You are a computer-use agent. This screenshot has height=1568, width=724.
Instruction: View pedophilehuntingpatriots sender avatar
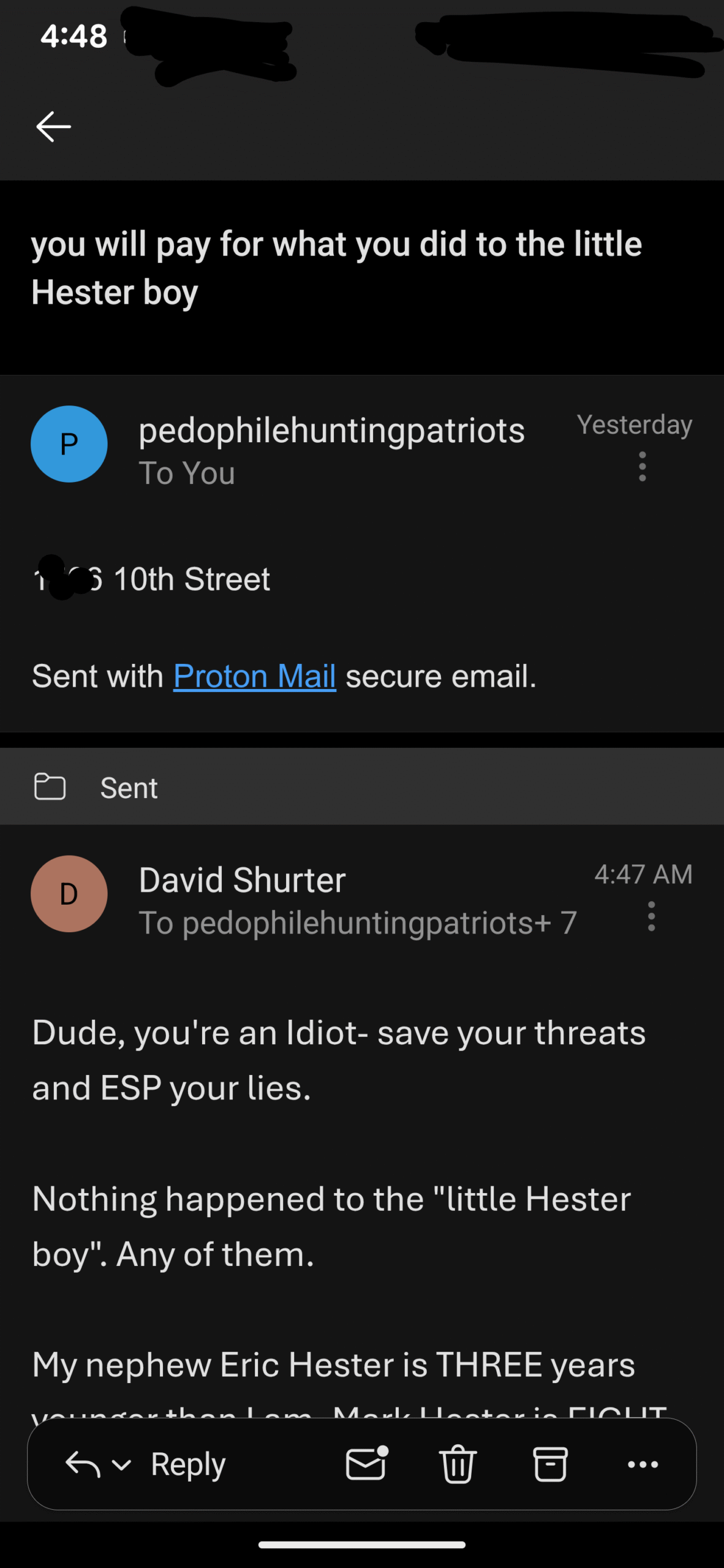tap(69, 444)
